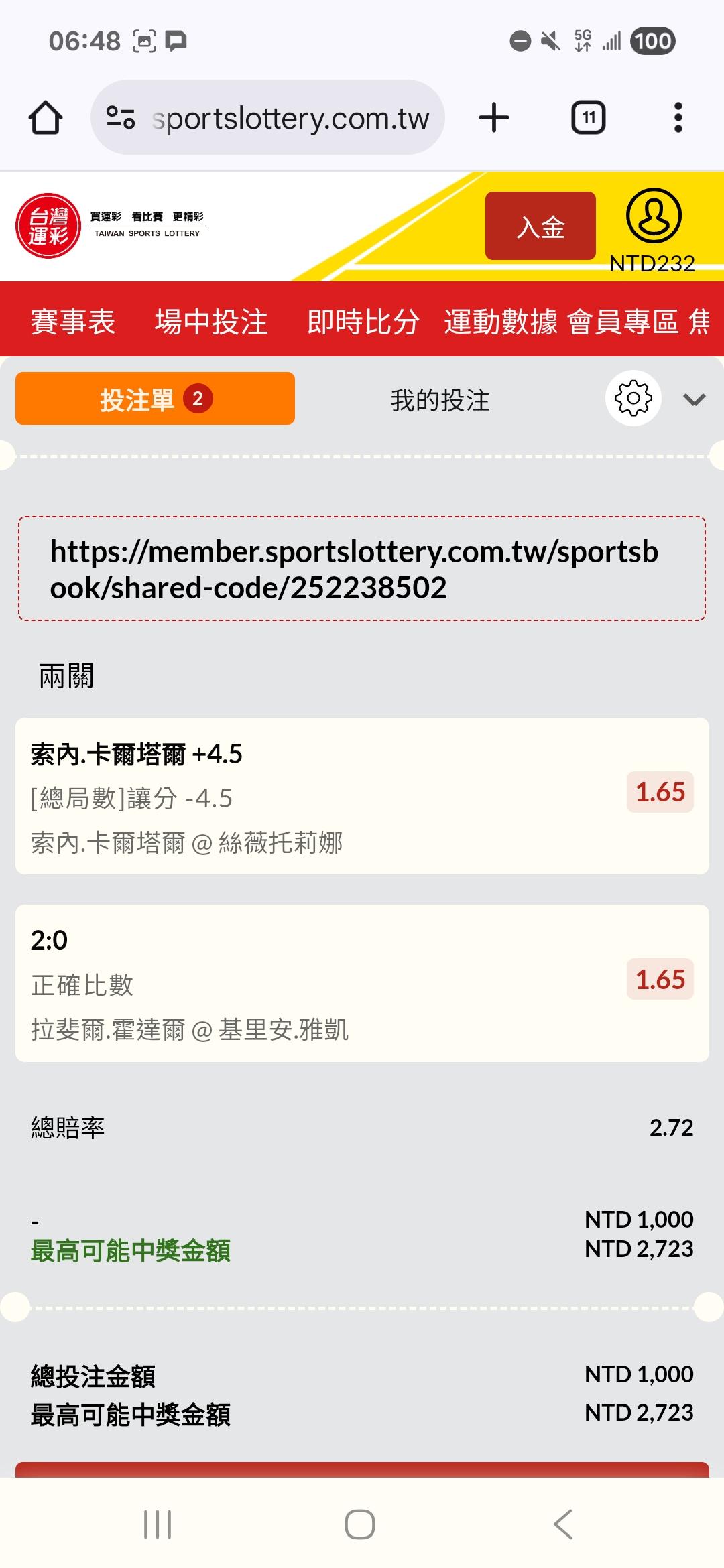
Task: Open bet slip settings gear
Action: click(x=633, y=399)
